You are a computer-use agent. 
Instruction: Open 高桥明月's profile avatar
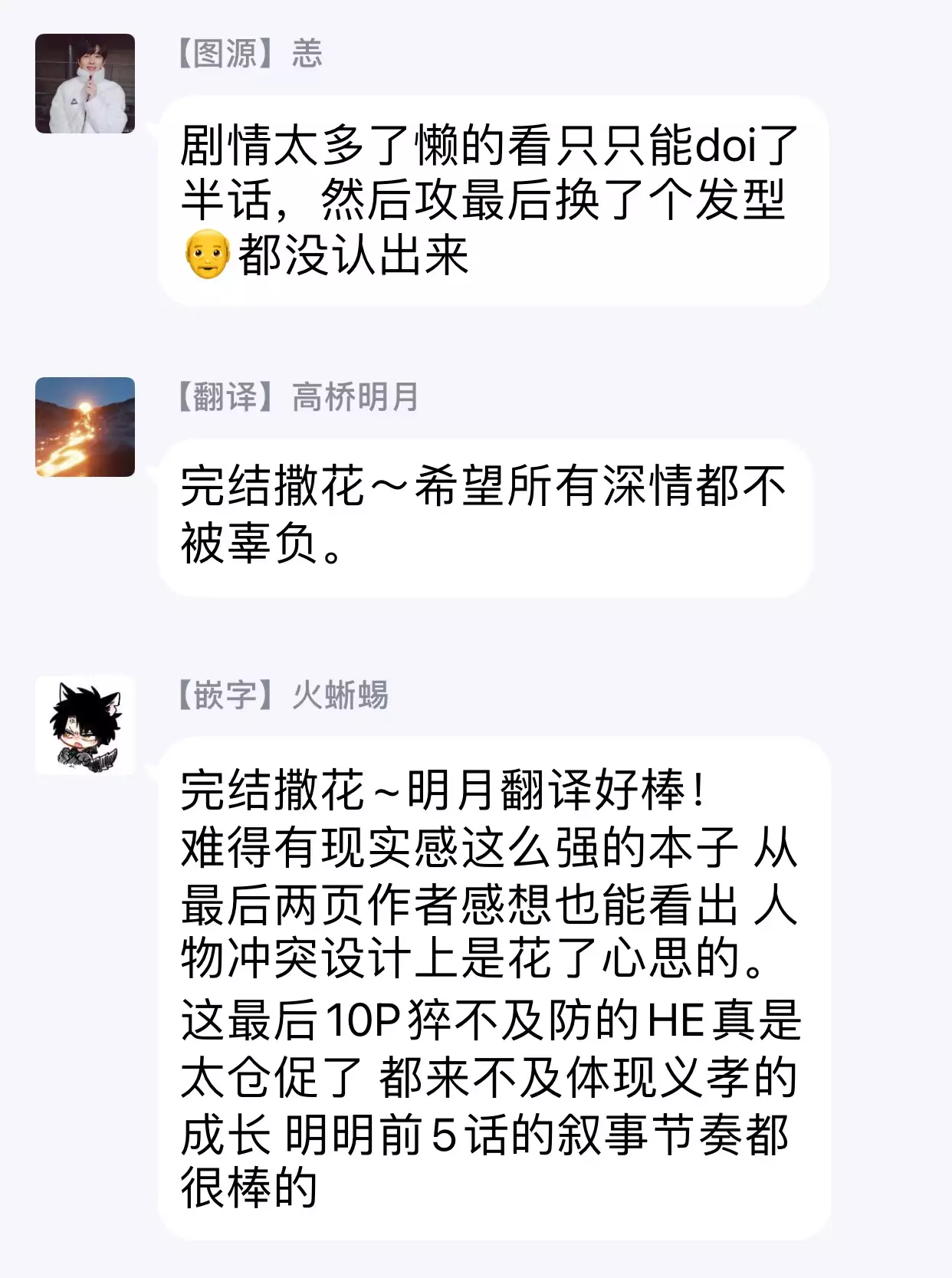point(85,427)
